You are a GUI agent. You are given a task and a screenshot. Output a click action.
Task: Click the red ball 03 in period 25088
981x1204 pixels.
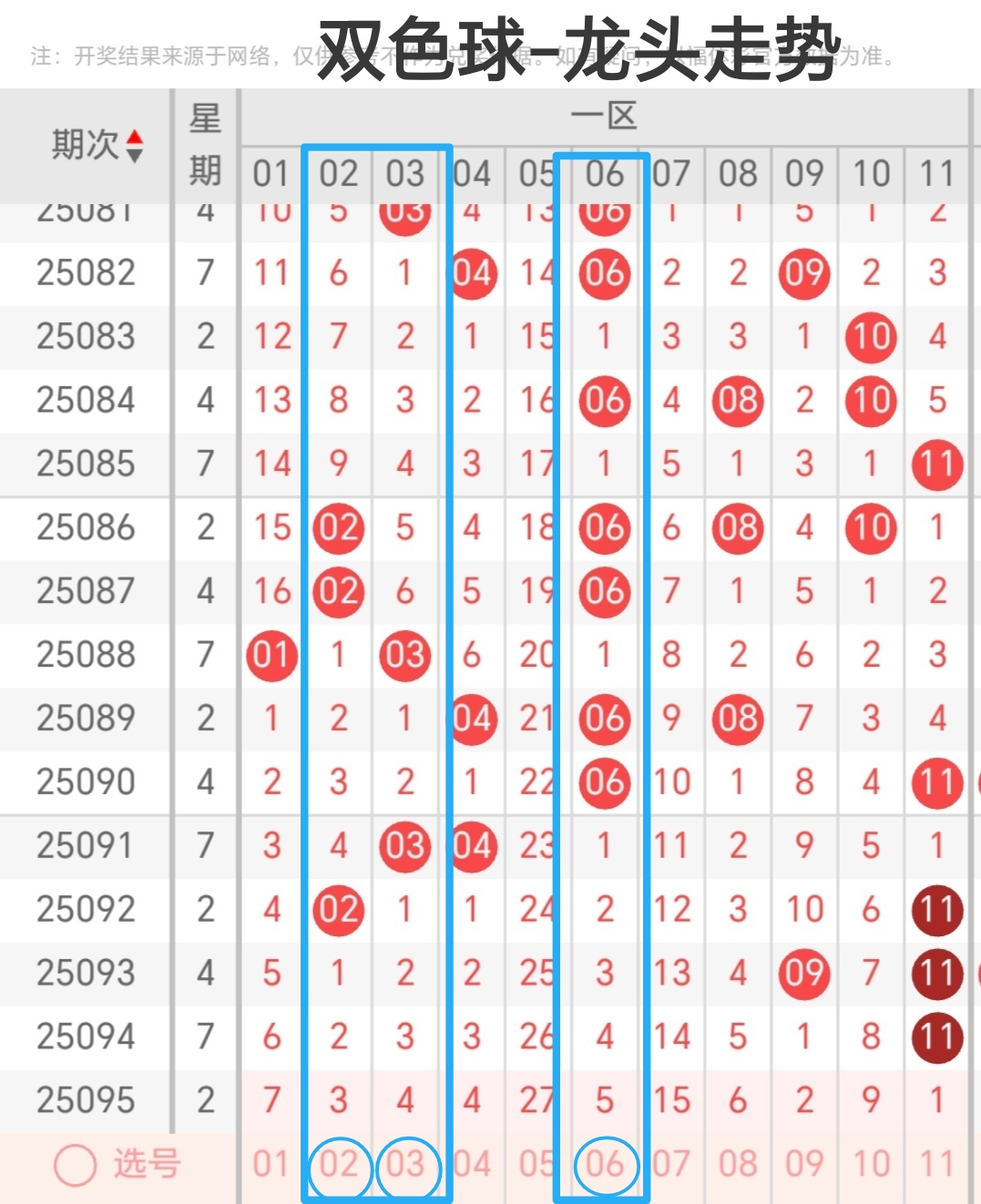pos(405,655)
